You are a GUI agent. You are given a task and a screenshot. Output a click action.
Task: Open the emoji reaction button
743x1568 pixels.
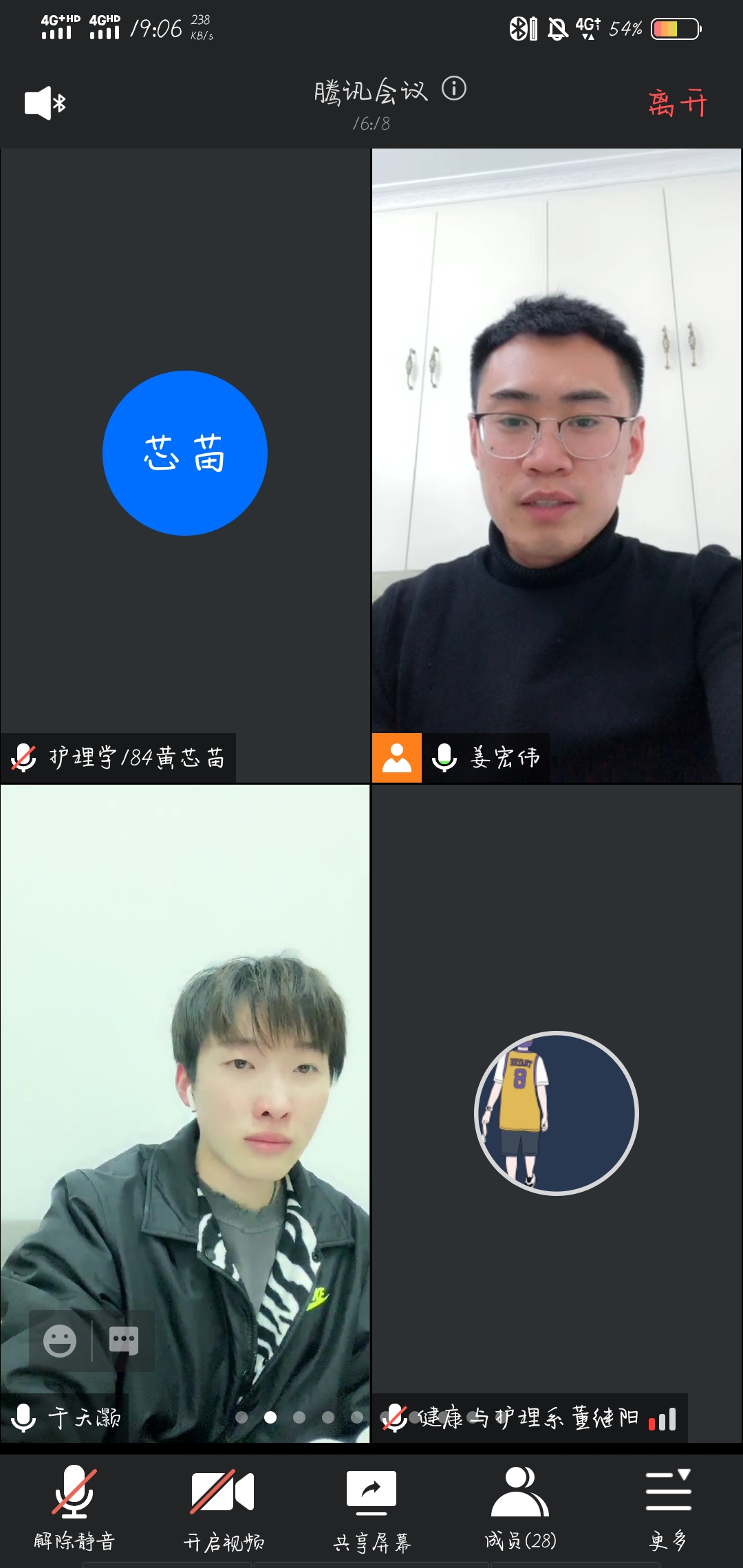click(x=60, y=1340)
